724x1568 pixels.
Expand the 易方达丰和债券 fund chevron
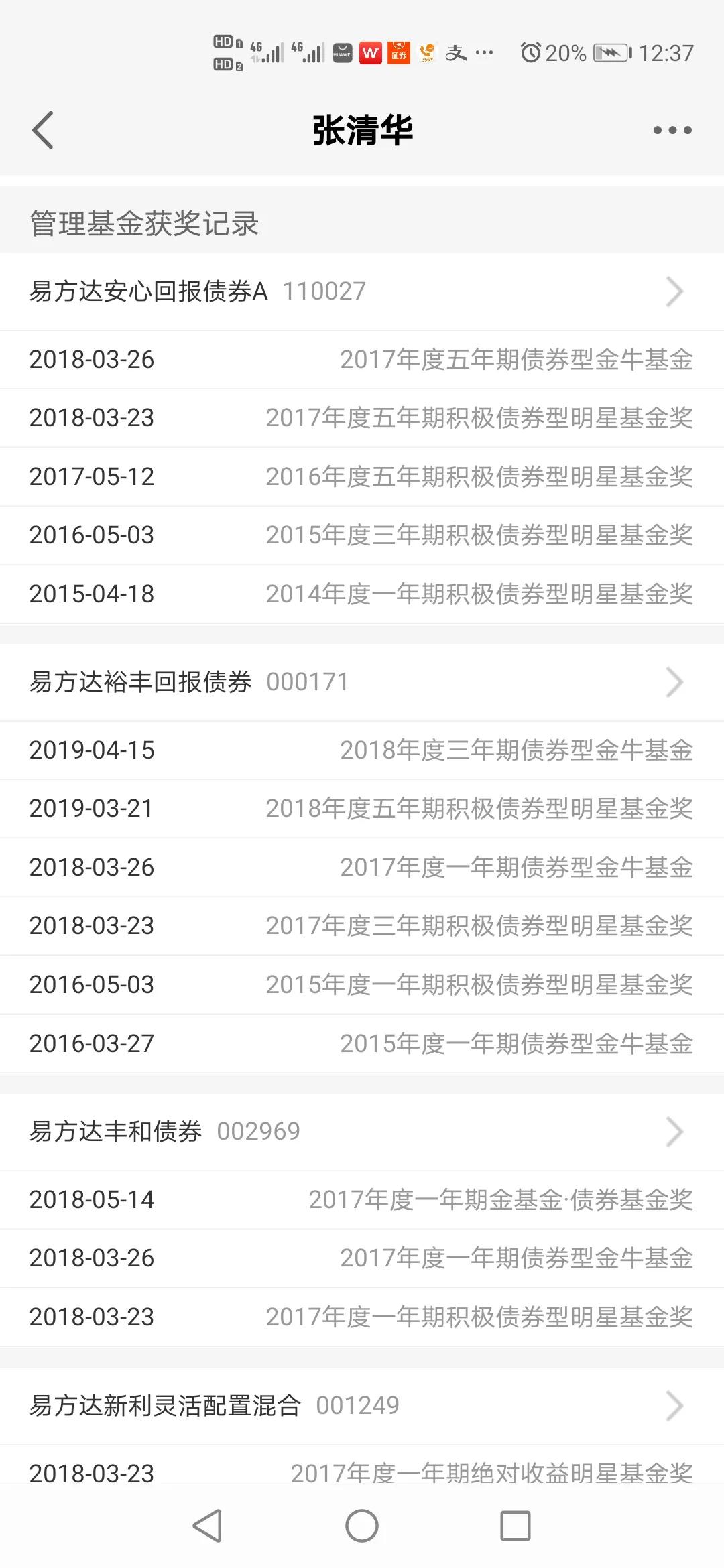pos(674,1130)
